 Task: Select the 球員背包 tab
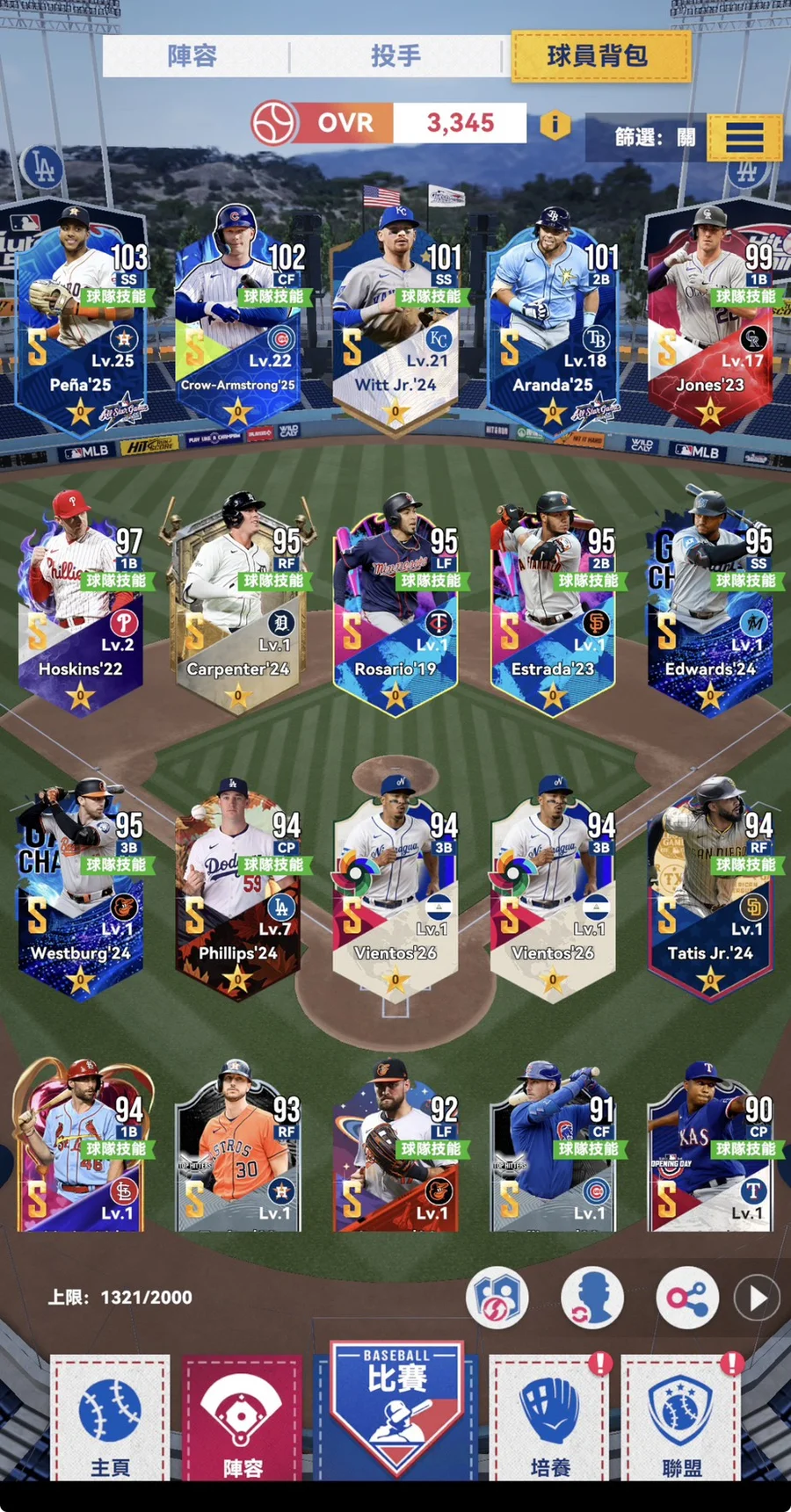(x=599, y=56)
